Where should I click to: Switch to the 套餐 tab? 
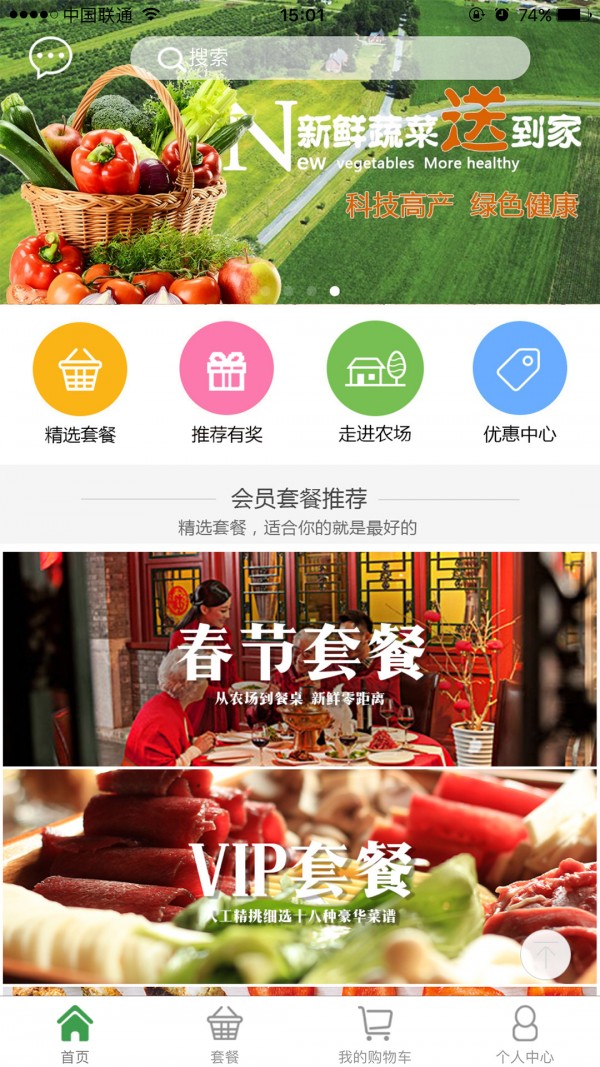point(225,1033)
